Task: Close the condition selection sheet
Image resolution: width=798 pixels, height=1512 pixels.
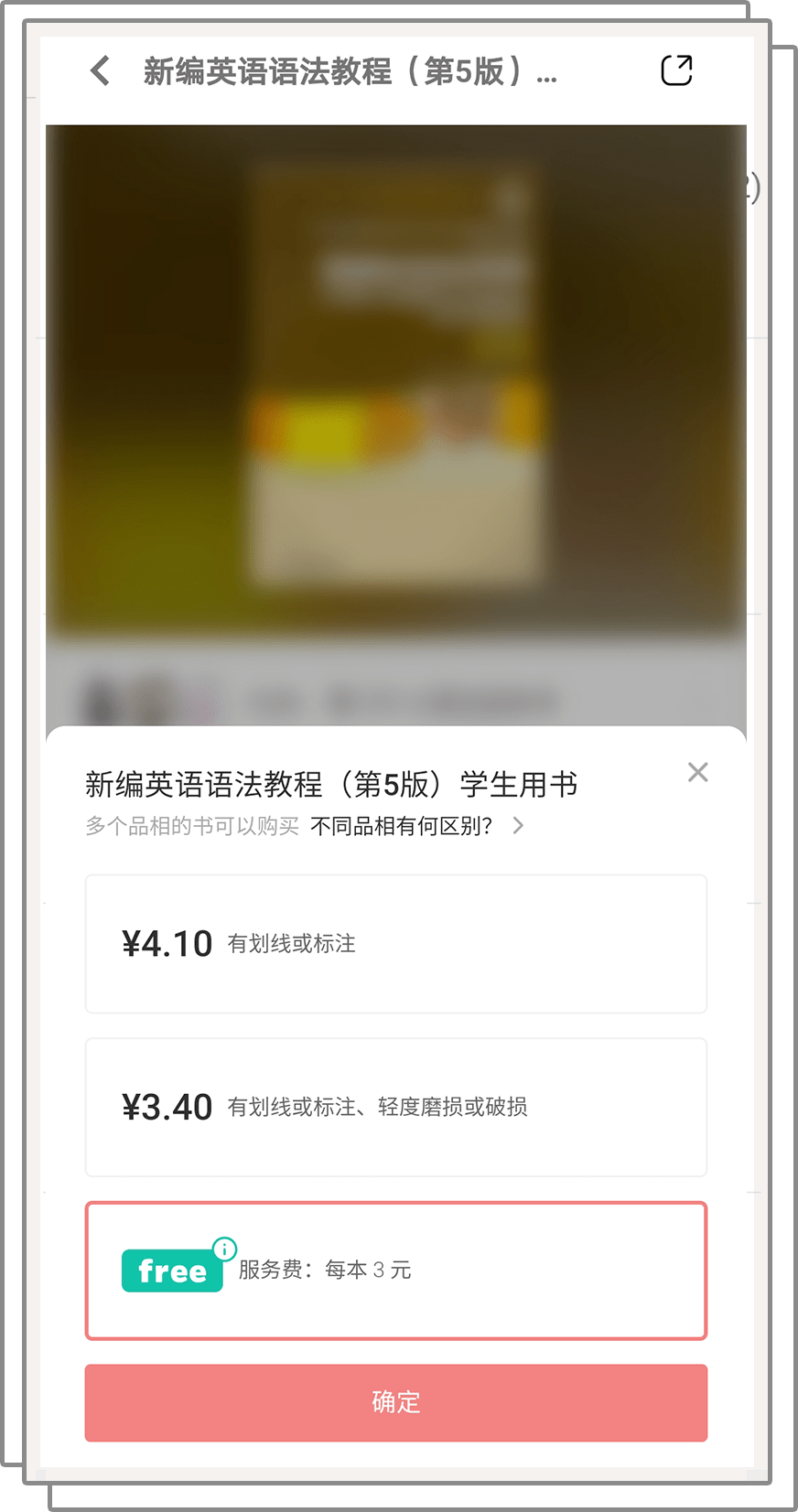Action: point(697,773)
